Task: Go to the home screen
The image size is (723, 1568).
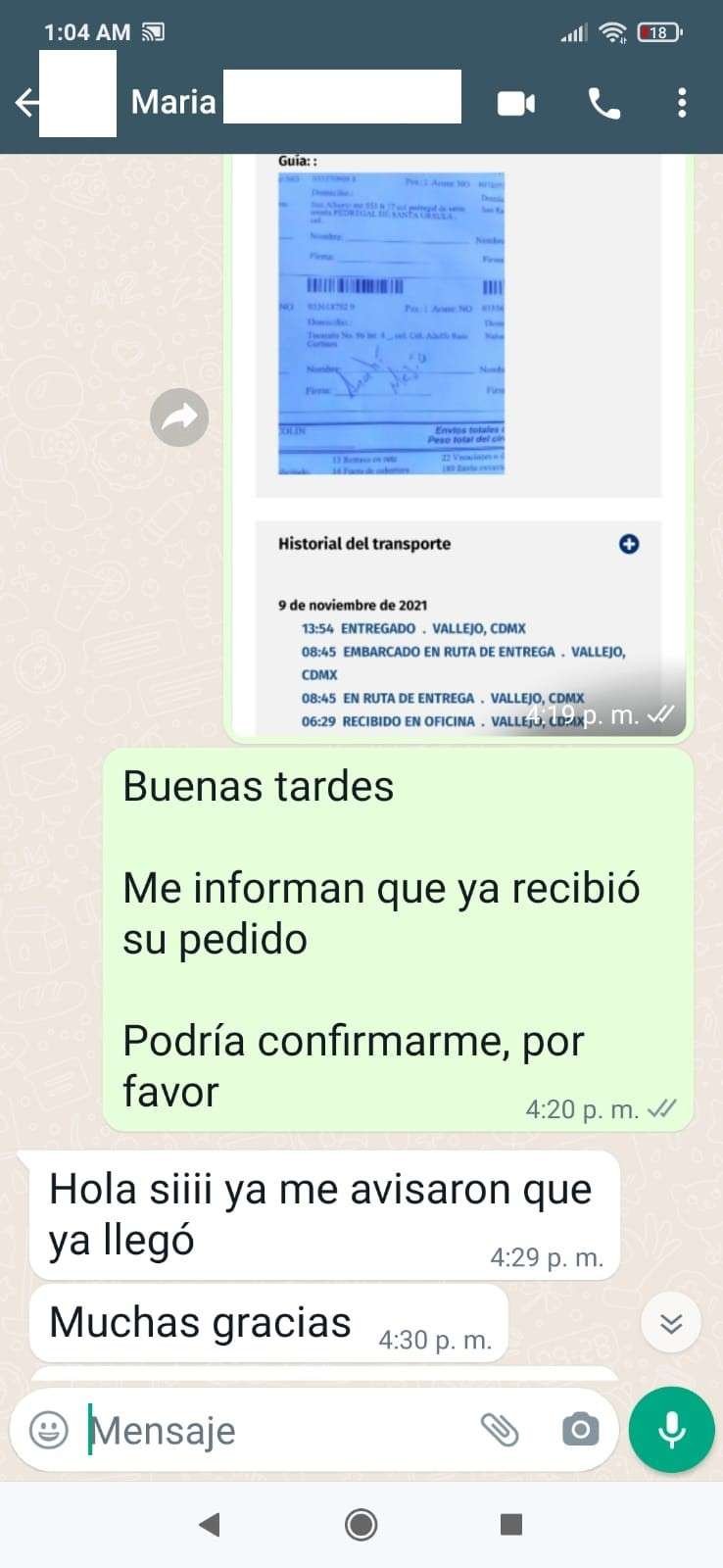Action: pyautogui.click(x=361, y=1524)
